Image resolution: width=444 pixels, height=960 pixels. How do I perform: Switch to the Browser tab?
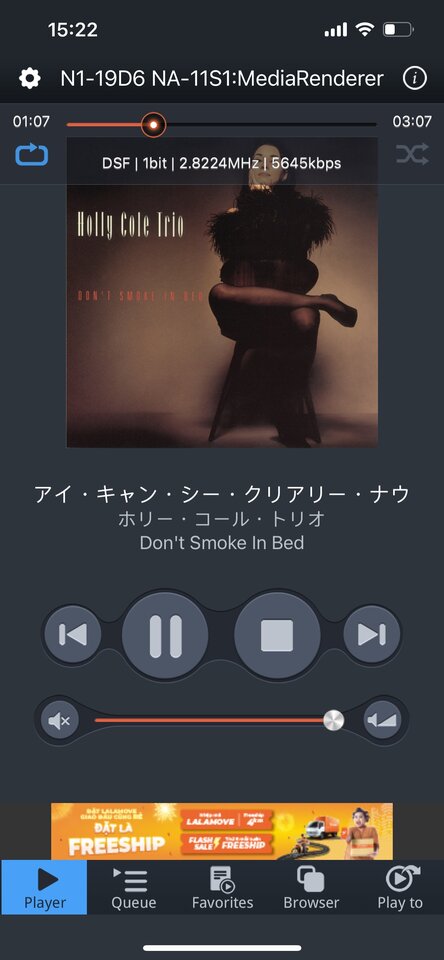(311, 887)
